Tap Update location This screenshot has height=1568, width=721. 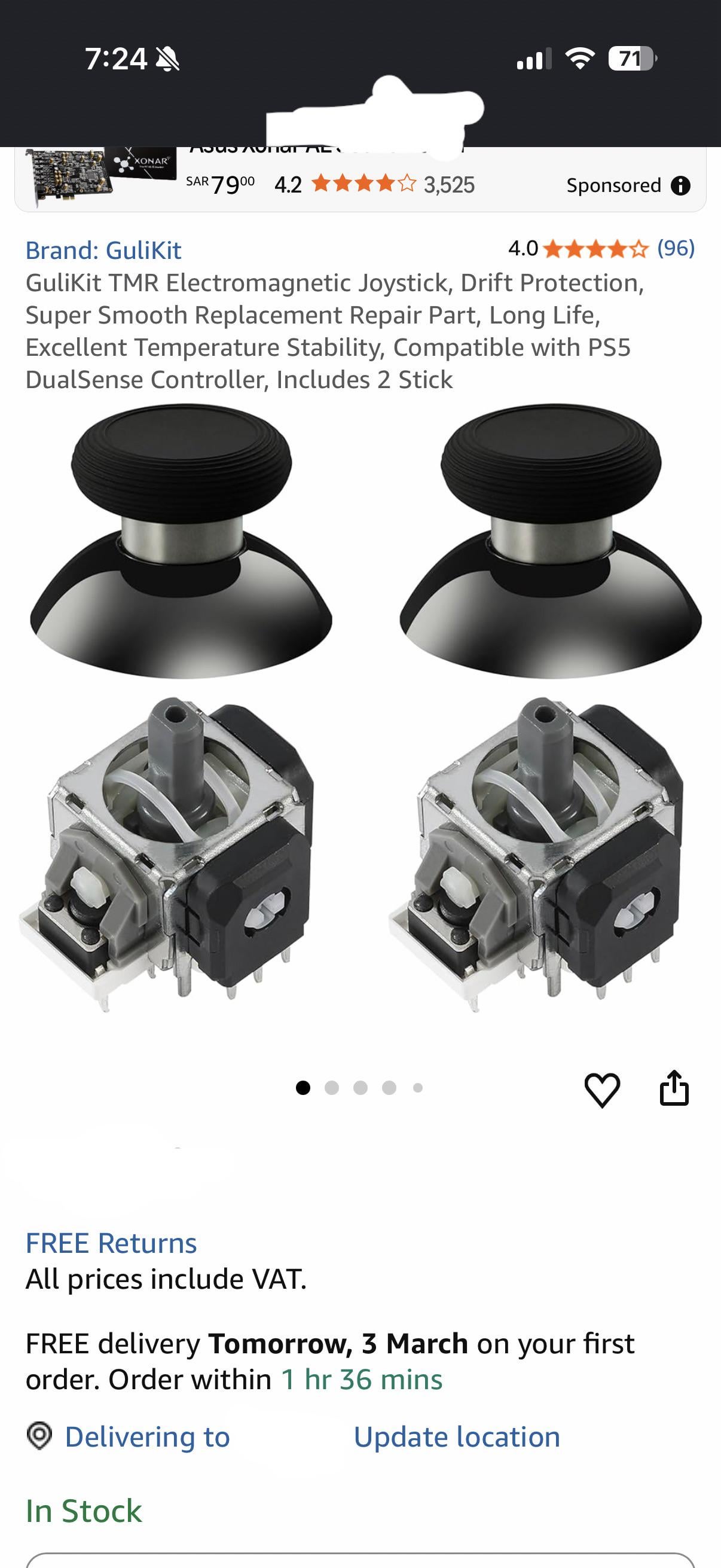(456, 1437)
